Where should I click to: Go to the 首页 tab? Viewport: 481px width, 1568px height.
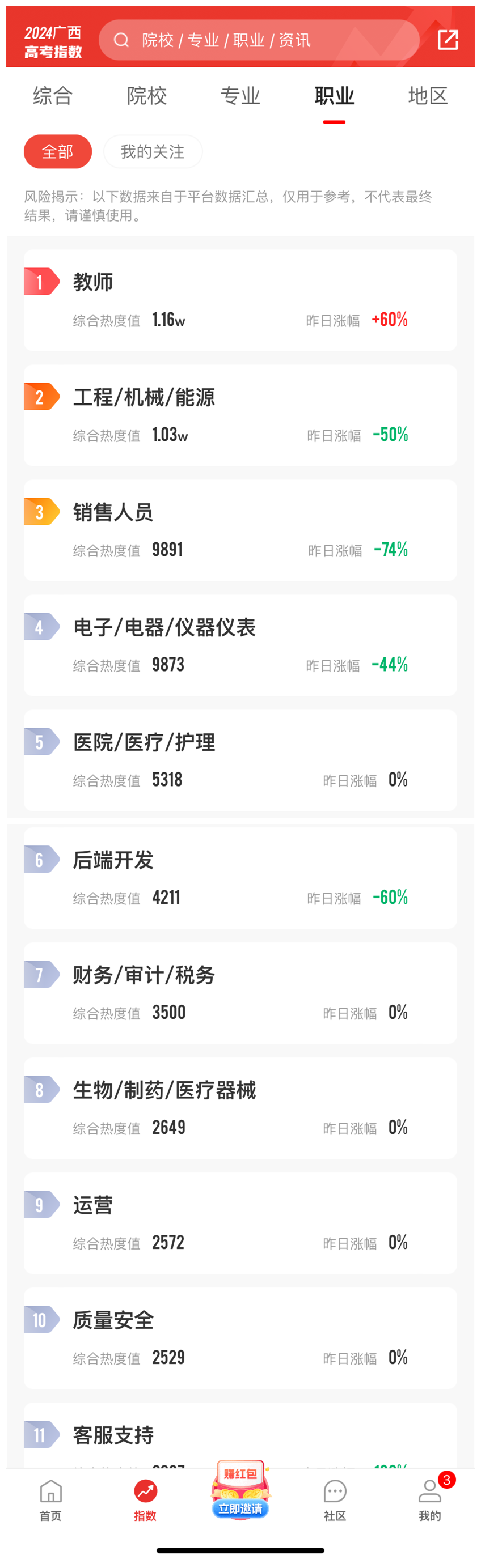tap(50, 1500)
